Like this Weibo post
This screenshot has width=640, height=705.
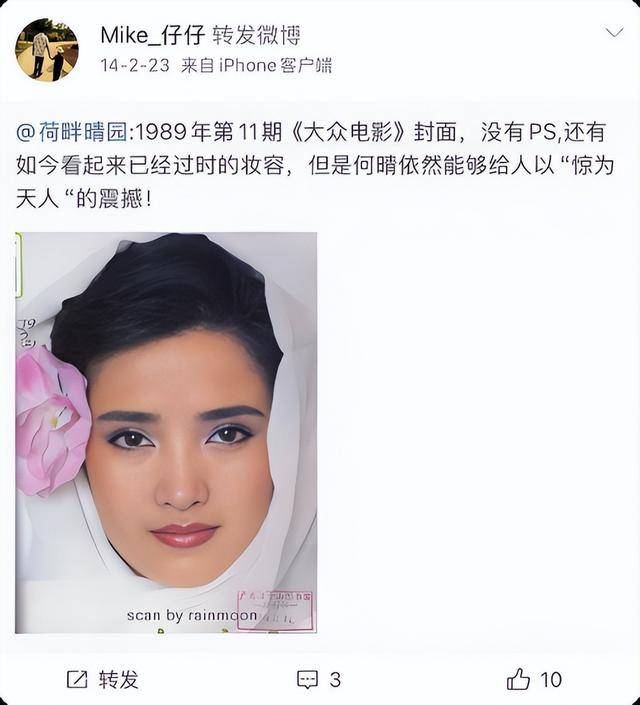coord(534,680)
